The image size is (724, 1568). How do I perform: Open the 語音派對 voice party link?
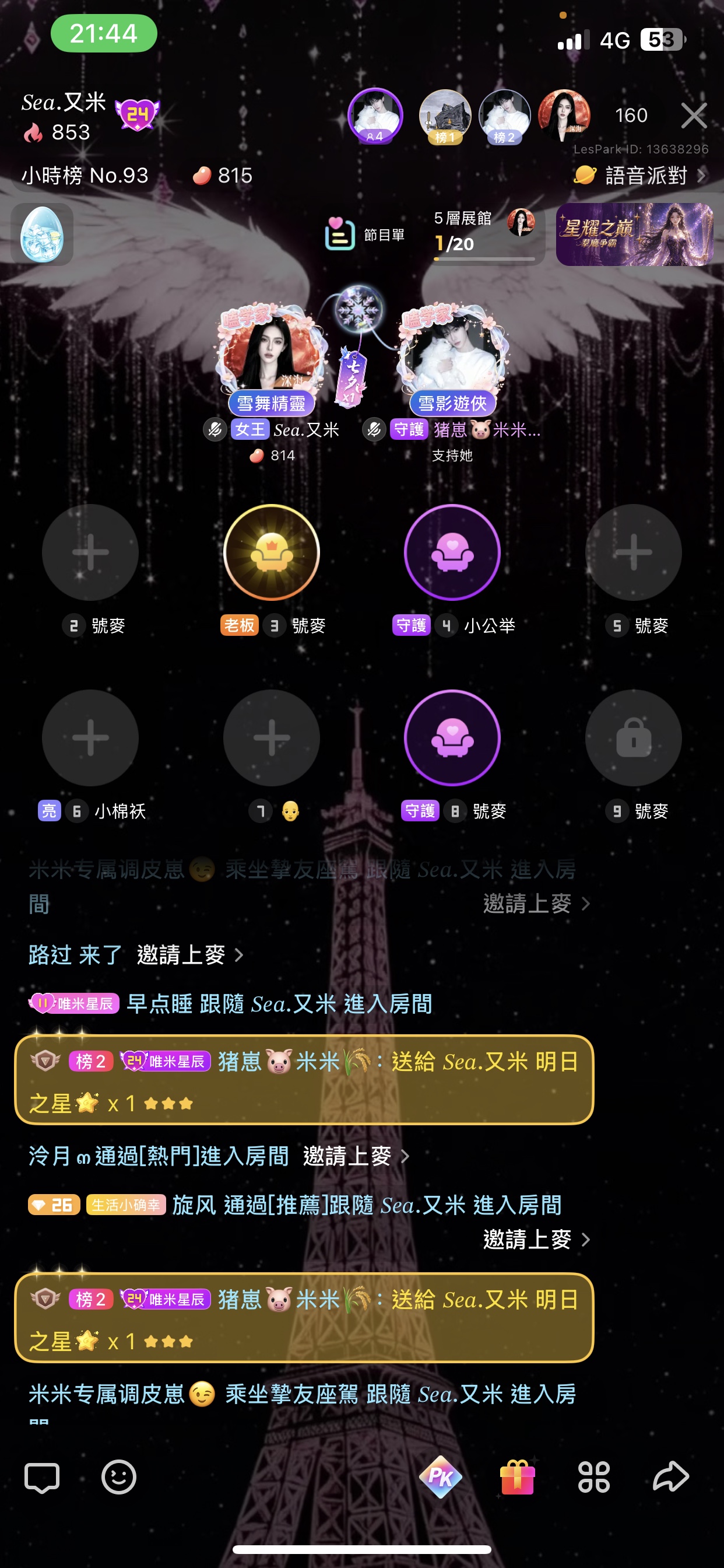click(640, 176)
